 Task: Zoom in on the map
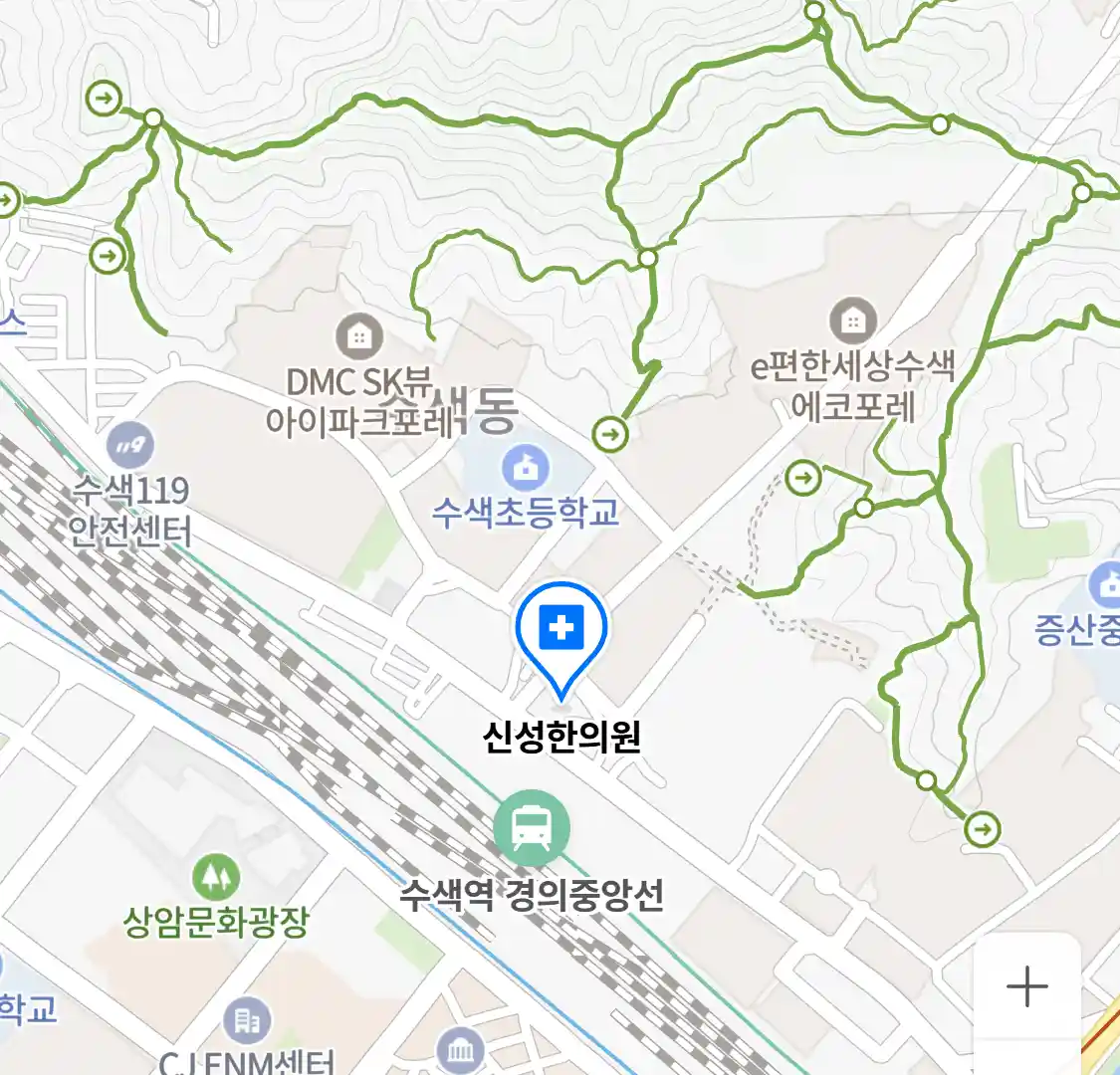pos(1026,987)
